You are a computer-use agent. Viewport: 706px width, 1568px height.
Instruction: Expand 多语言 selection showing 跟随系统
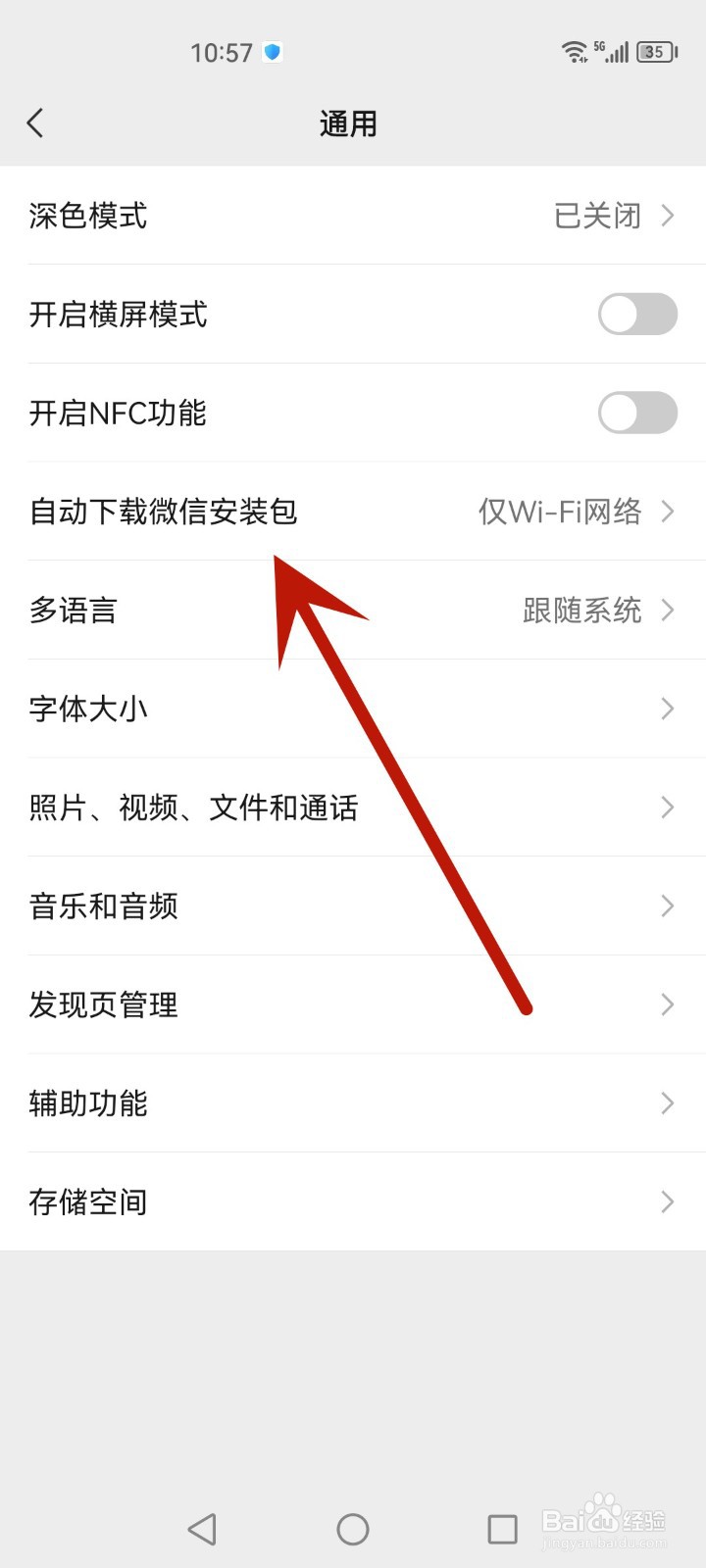[x=353, y=611]
